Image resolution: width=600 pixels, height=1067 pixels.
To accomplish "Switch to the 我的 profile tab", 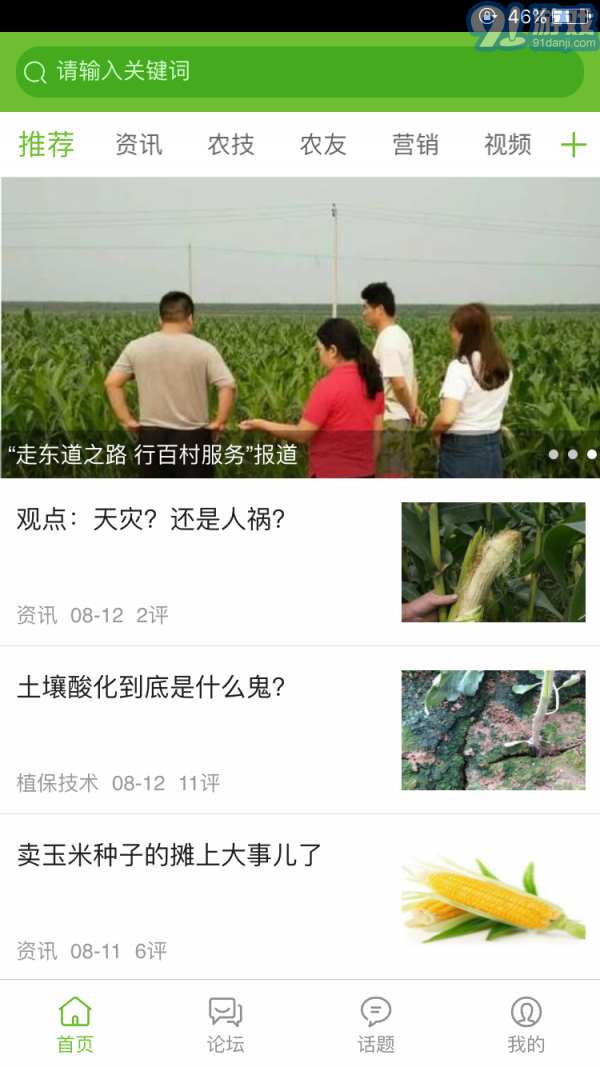I will tap(526, 1024).
